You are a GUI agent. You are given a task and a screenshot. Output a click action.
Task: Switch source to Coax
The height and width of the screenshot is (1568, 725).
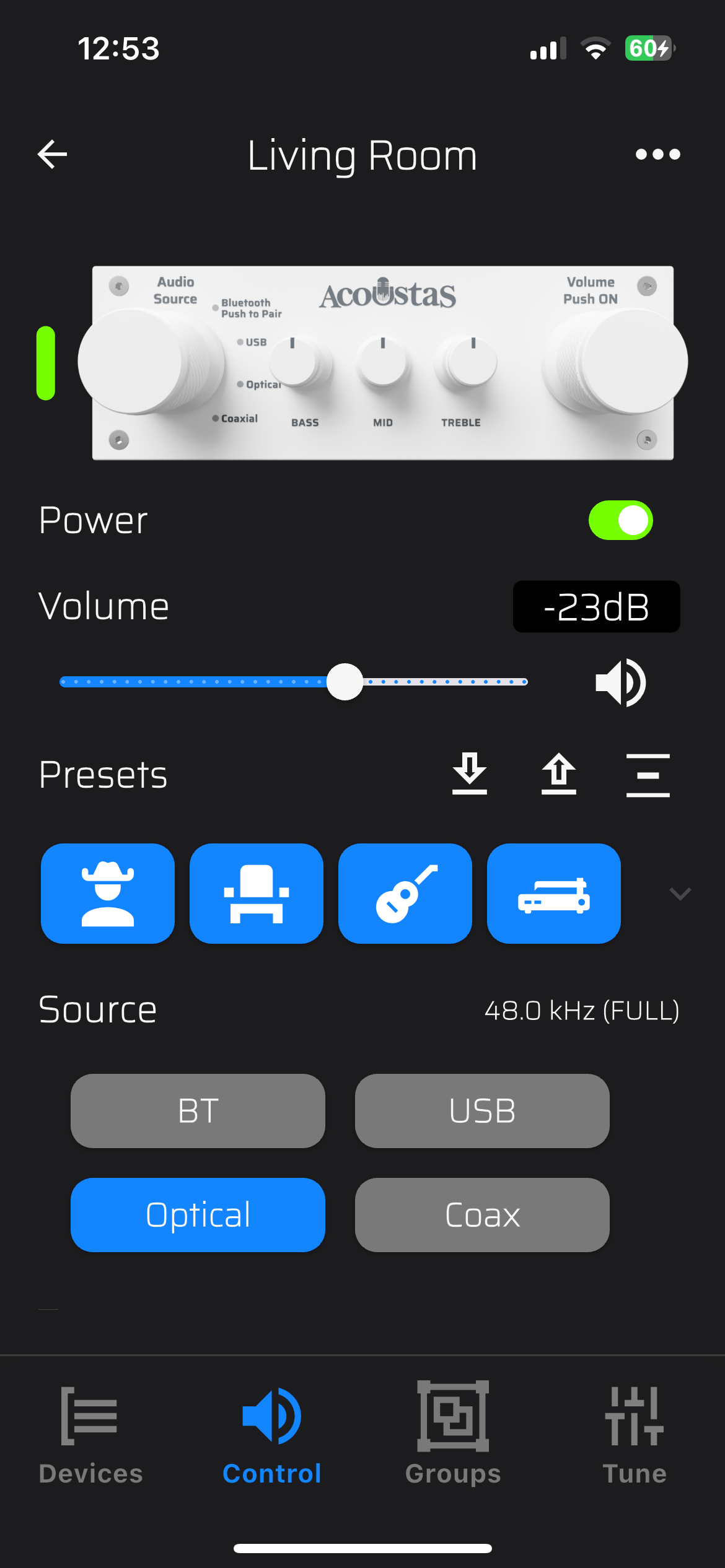482,1215
